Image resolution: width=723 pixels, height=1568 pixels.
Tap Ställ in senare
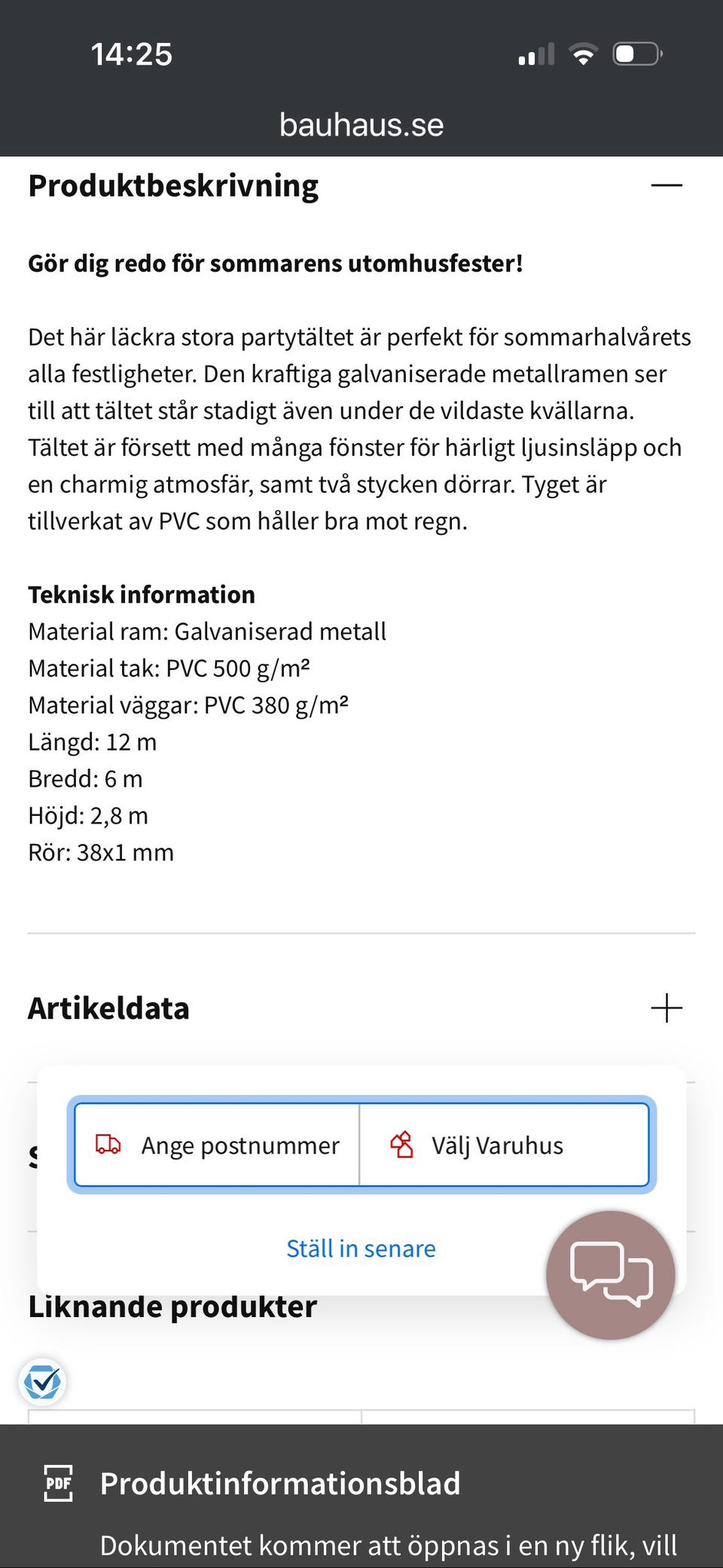pos(360,1249)
